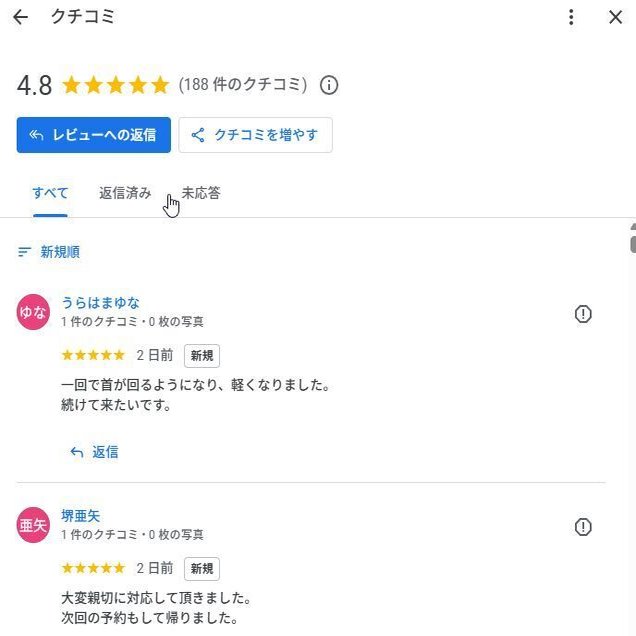Switch to the 未応答 tab
Screen dimensions: 636x636
201,193
